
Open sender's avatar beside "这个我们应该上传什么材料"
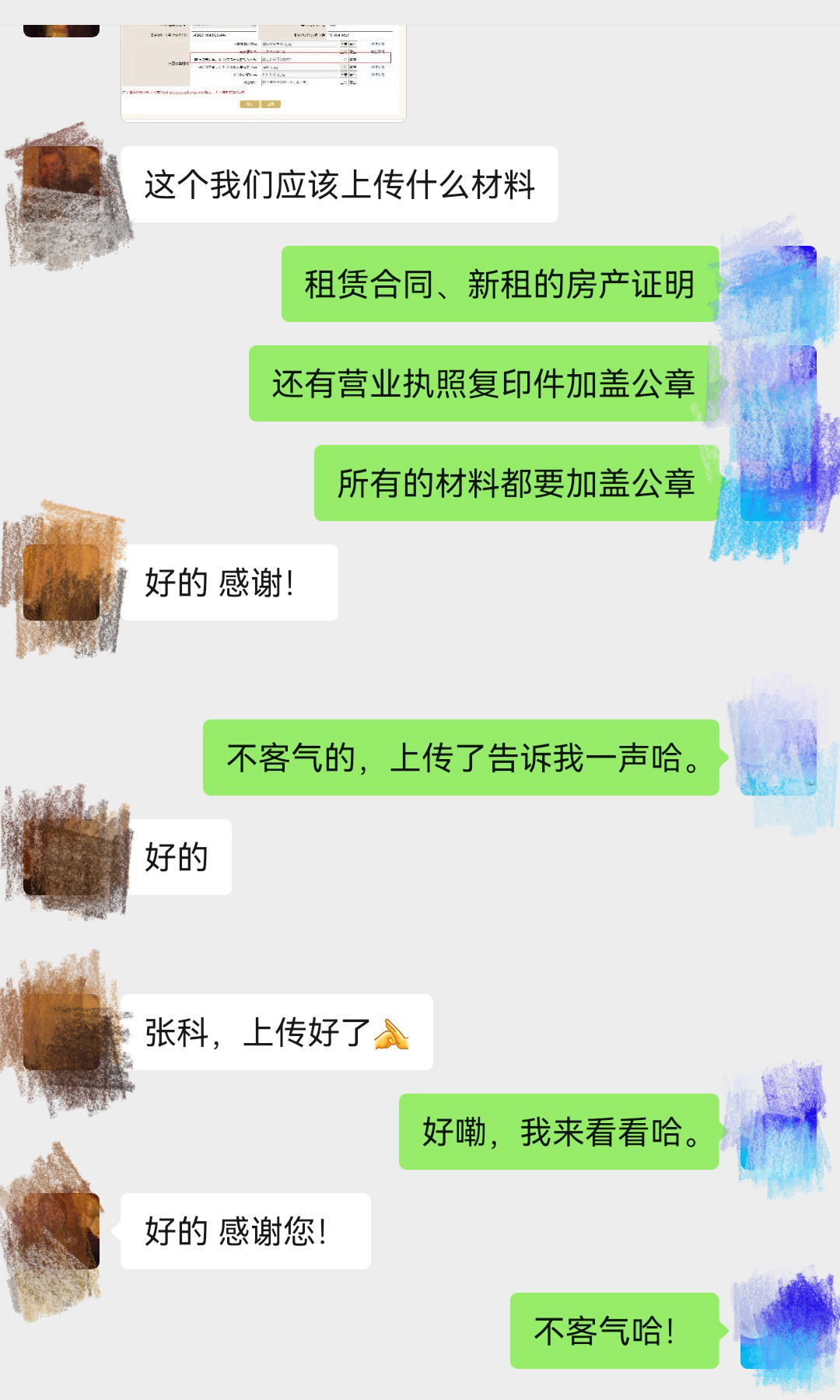pos(61,184)
